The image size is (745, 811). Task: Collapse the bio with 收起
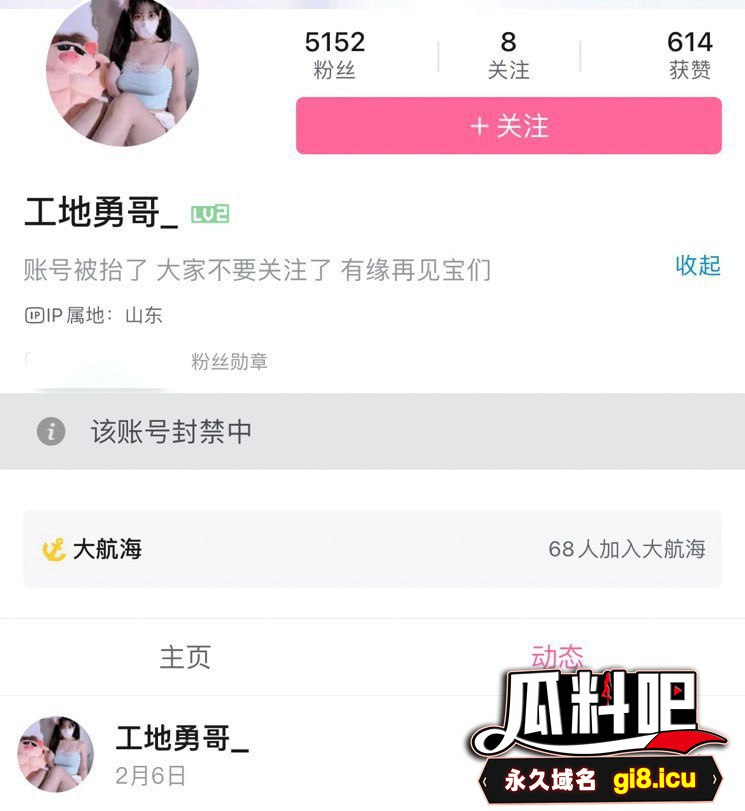pyautogui.click(x=697, y=265)
